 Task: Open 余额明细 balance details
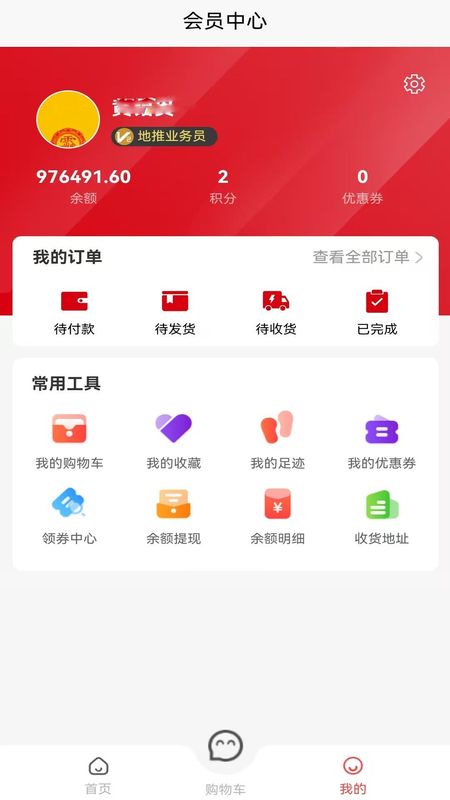tap(278, 516)
